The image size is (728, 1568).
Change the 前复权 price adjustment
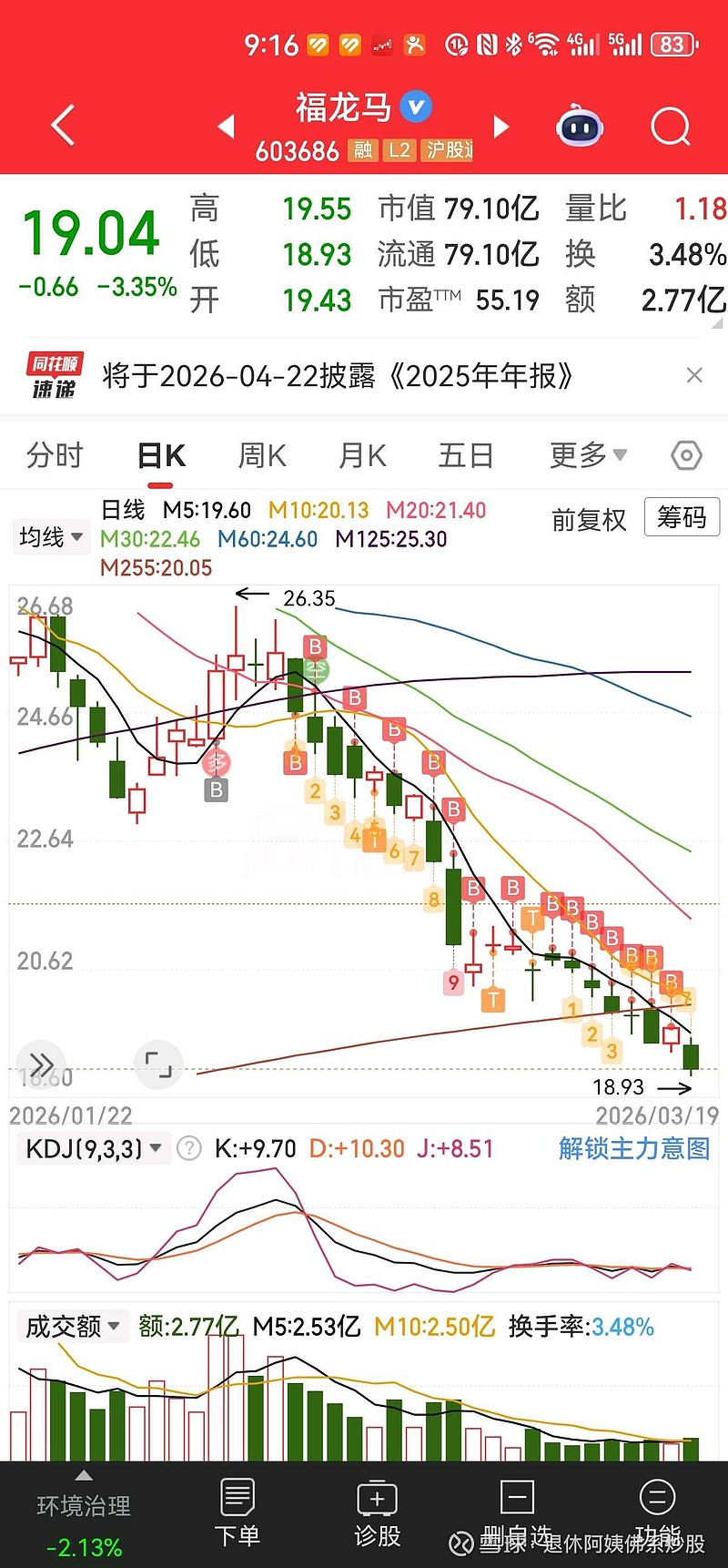click(x=589, y=520)
